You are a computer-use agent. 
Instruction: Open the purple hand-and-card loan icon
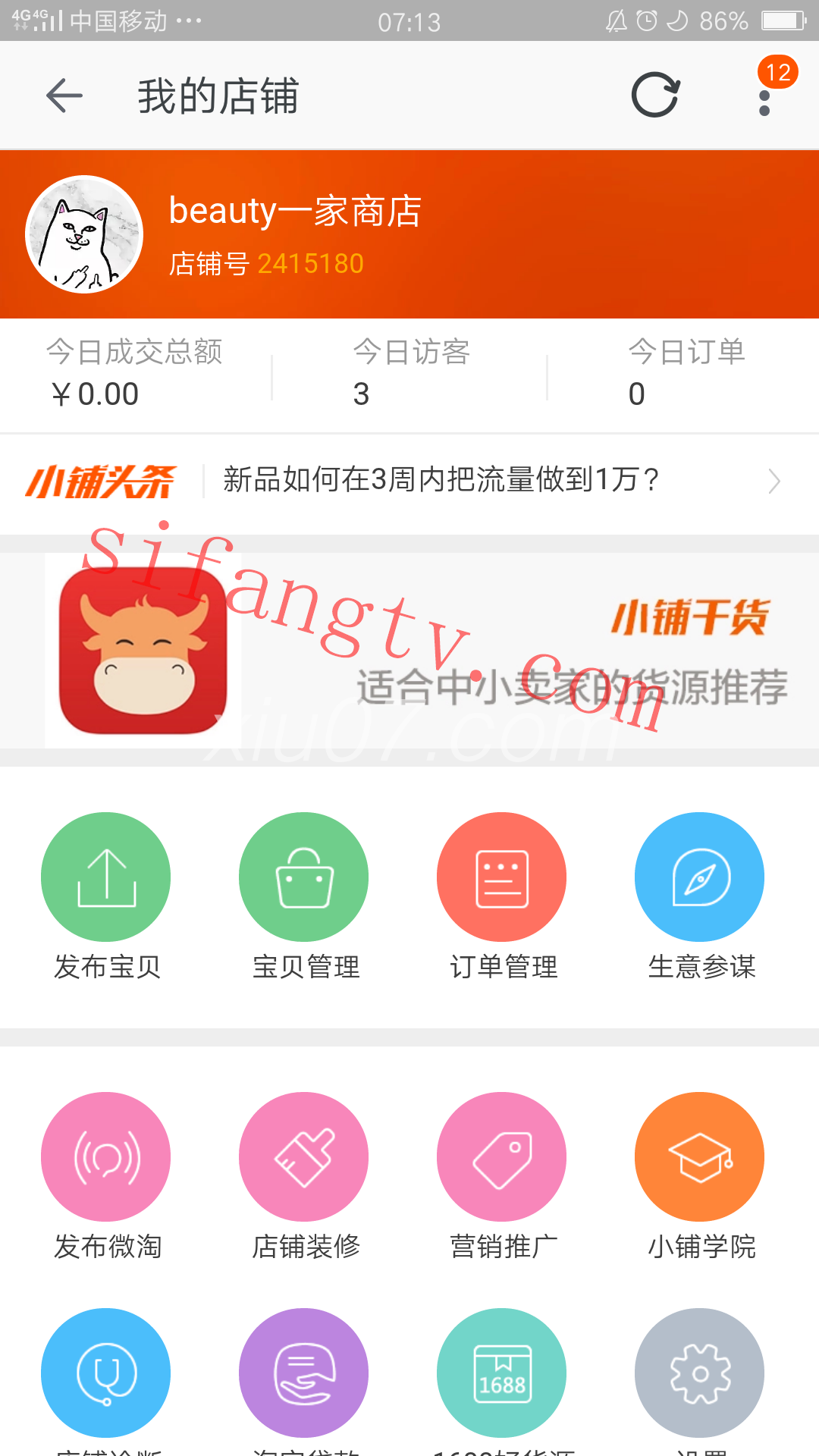[304, 1373]
